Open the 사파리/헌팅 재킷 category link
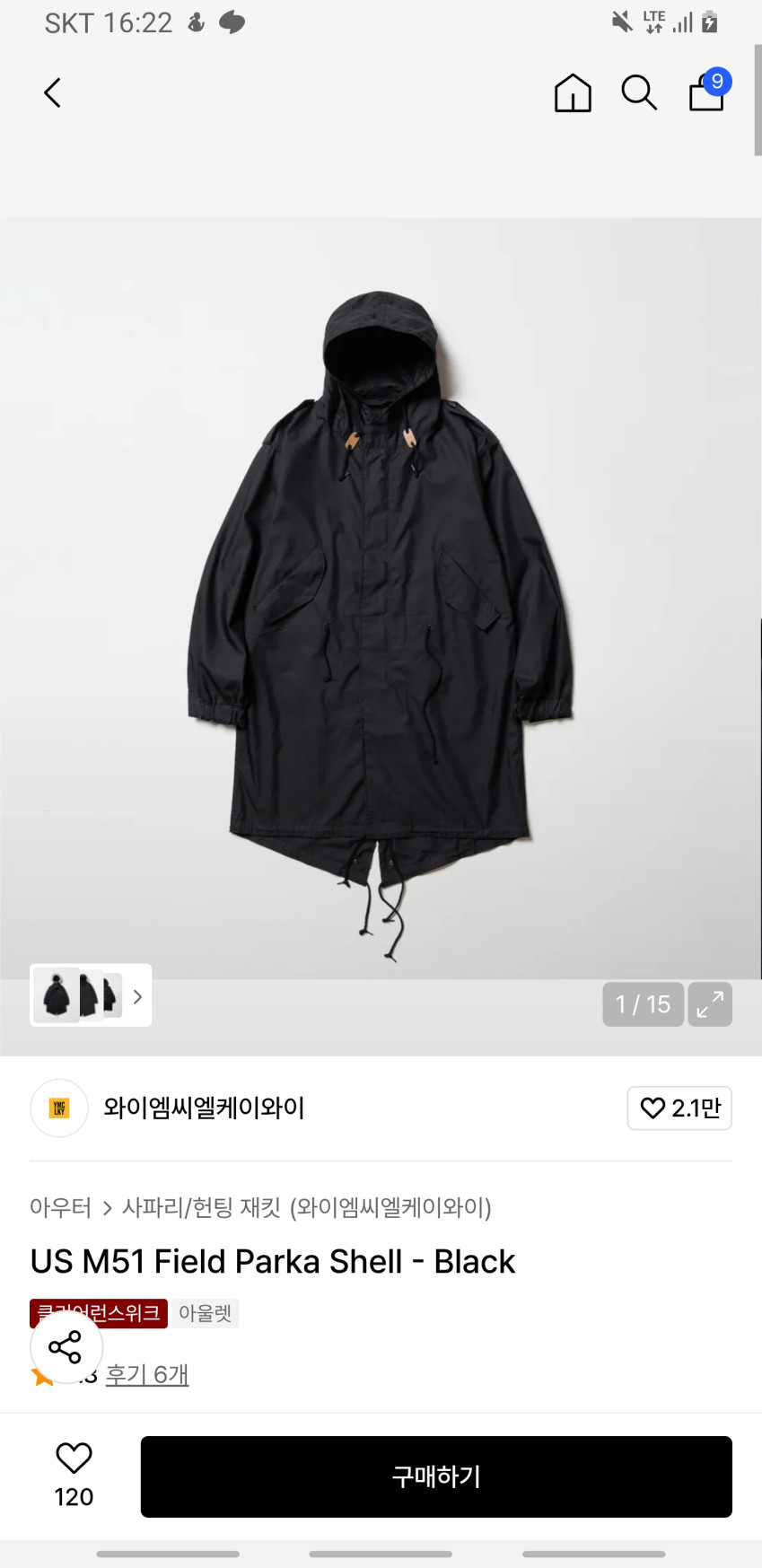This screenshot has height=1568, width=762. click(201, 1207)
